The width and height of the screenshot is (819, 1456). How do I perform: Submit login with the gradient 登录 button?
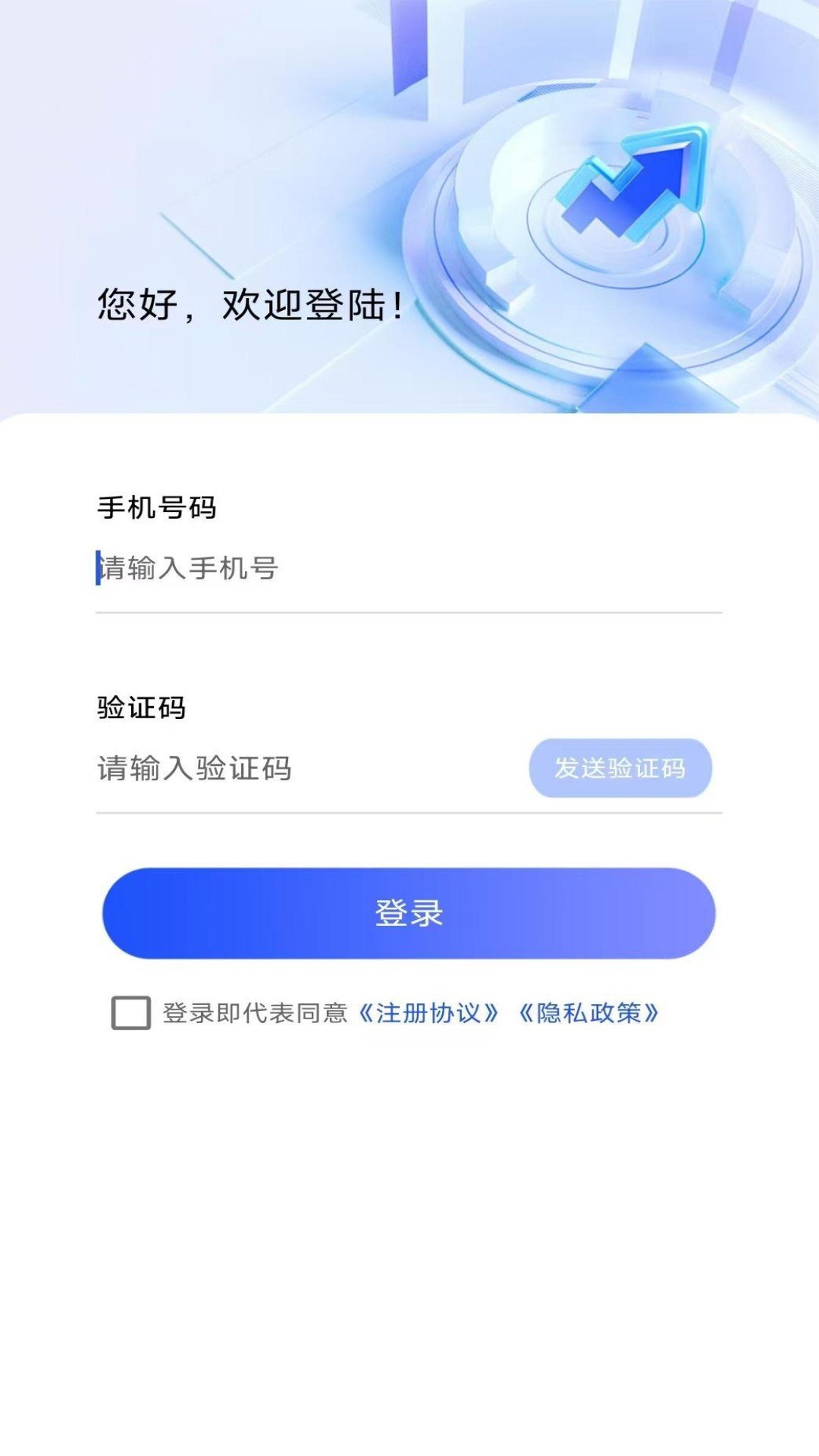409,914
